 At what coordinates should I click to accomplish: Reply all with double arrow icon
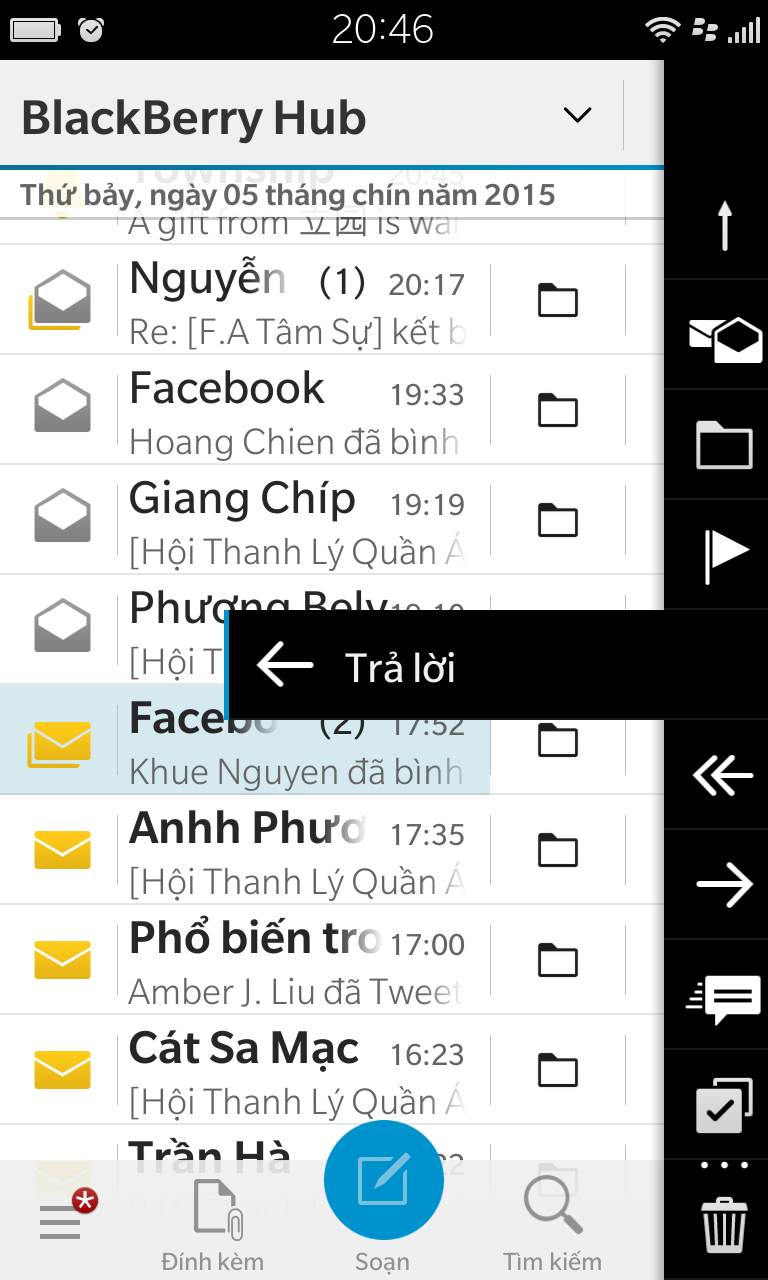click(725, 775)
